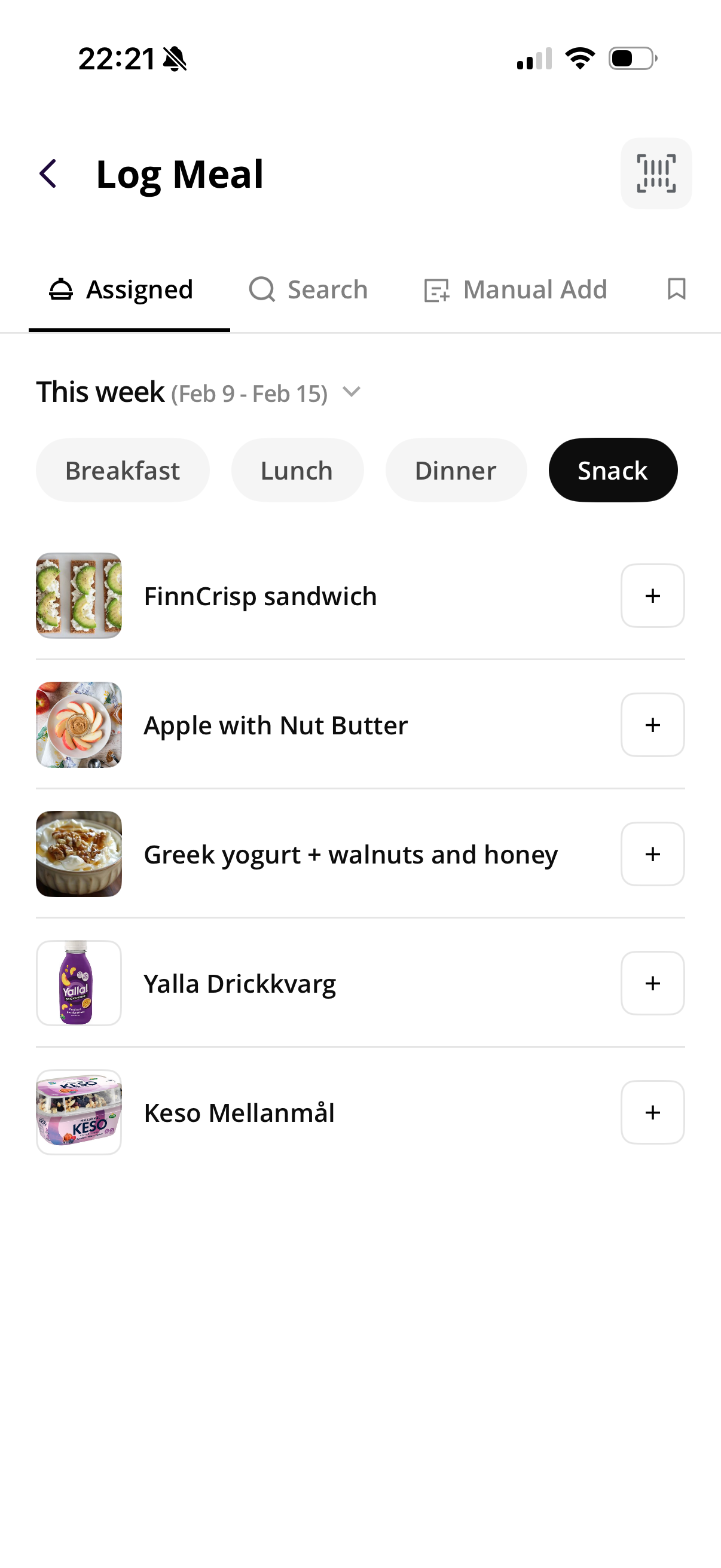This screenshot has height=1568, width=721.
Task: Add Yalla Drickkvarg using its plus icon
Action: point(652,983)
